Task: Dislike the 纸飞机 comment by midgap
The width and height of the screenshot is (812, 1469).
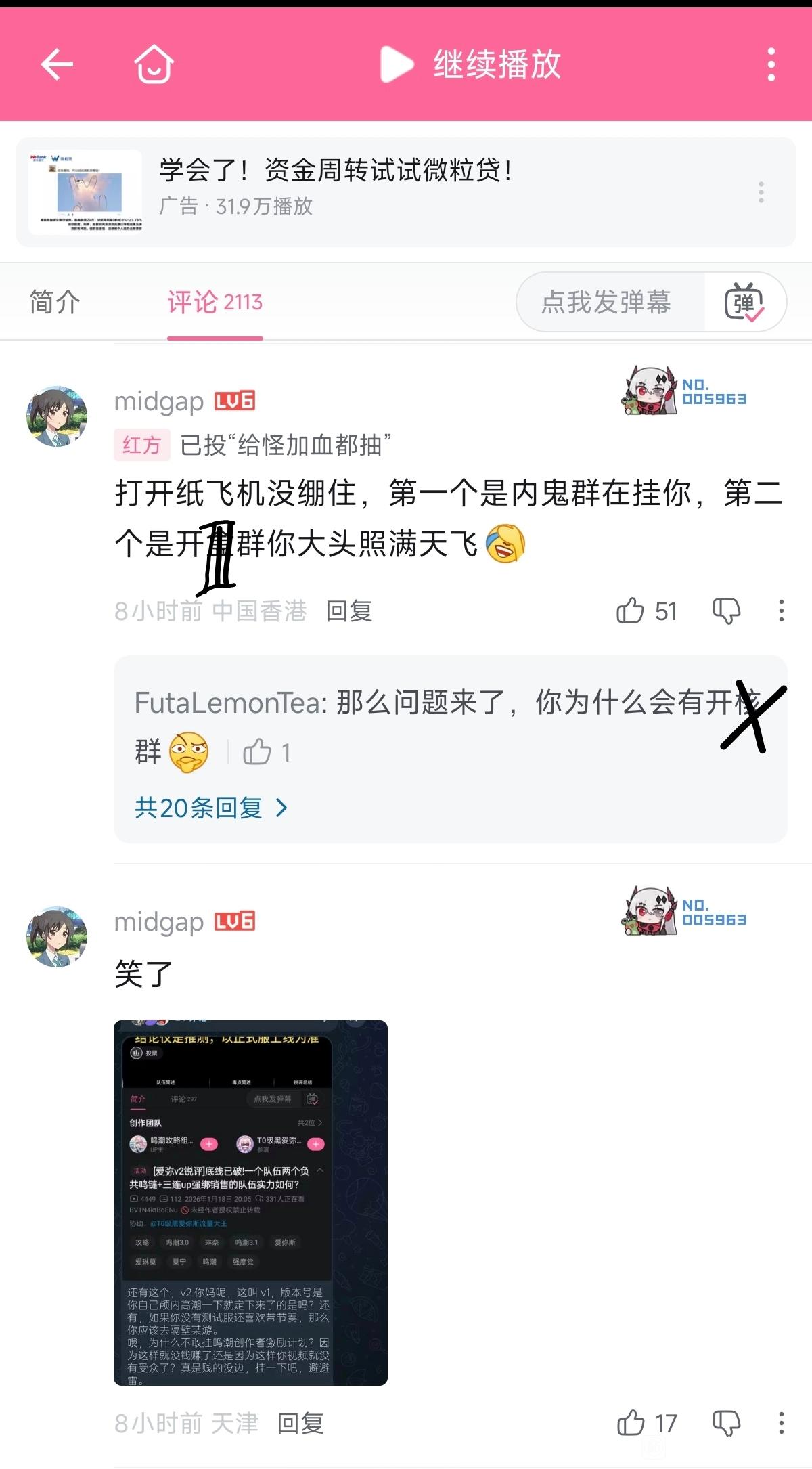Action: 727,611
